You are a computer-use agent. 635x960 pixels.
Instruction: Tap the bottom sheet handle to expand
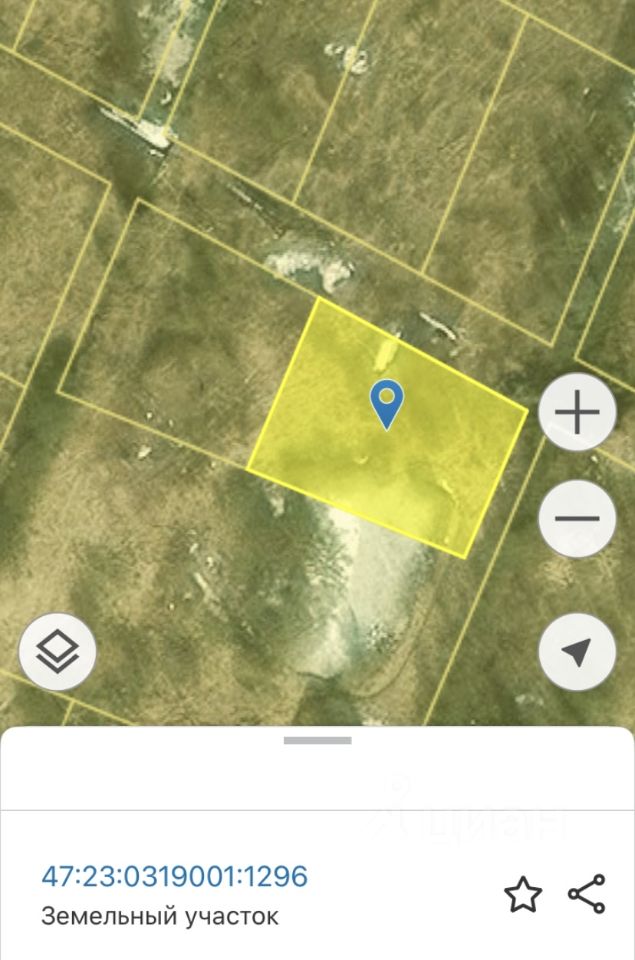coord(317,741)
